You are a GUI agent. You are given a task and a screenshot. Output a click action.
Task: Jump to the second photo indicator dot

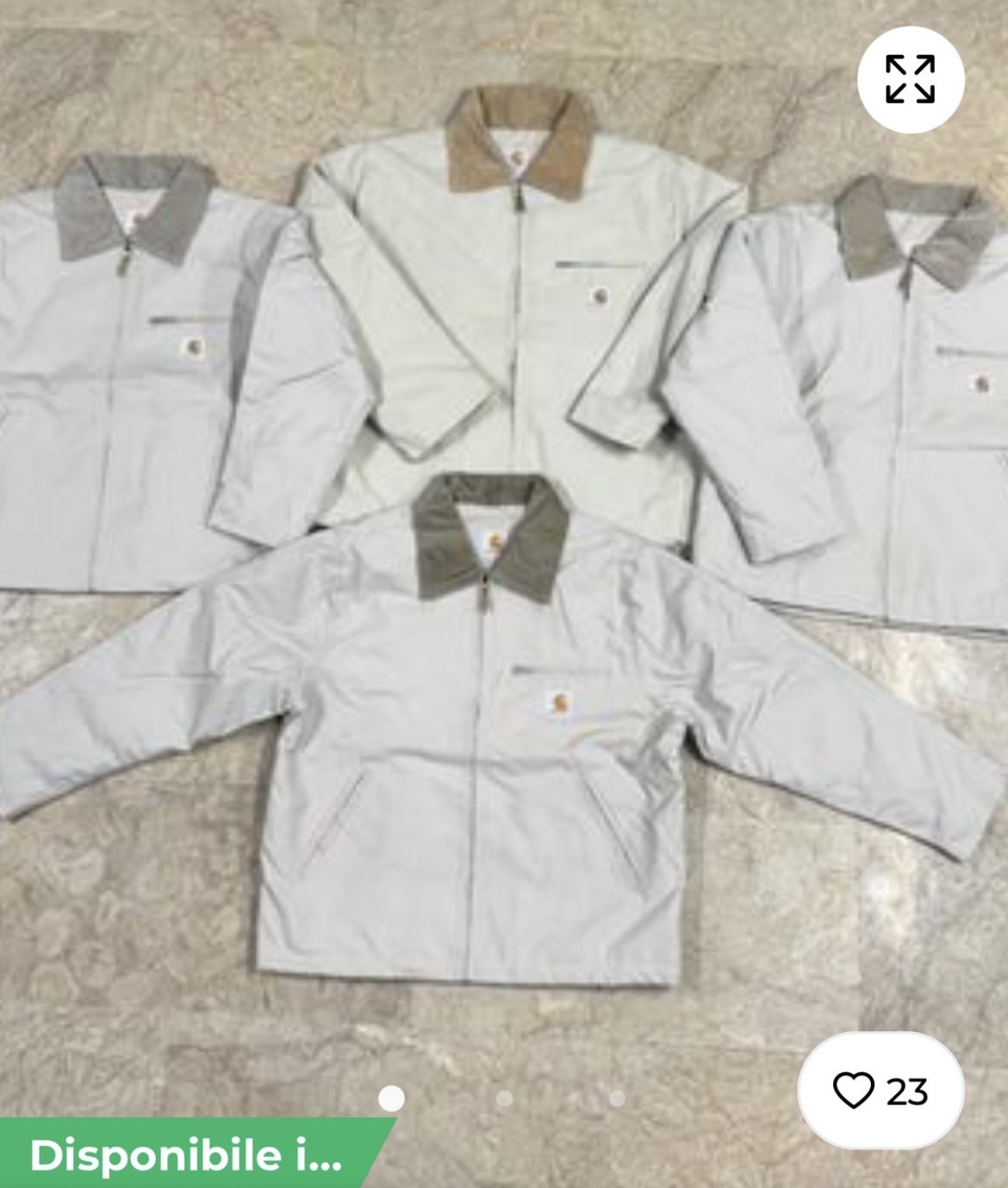[x=505, y=1098]
